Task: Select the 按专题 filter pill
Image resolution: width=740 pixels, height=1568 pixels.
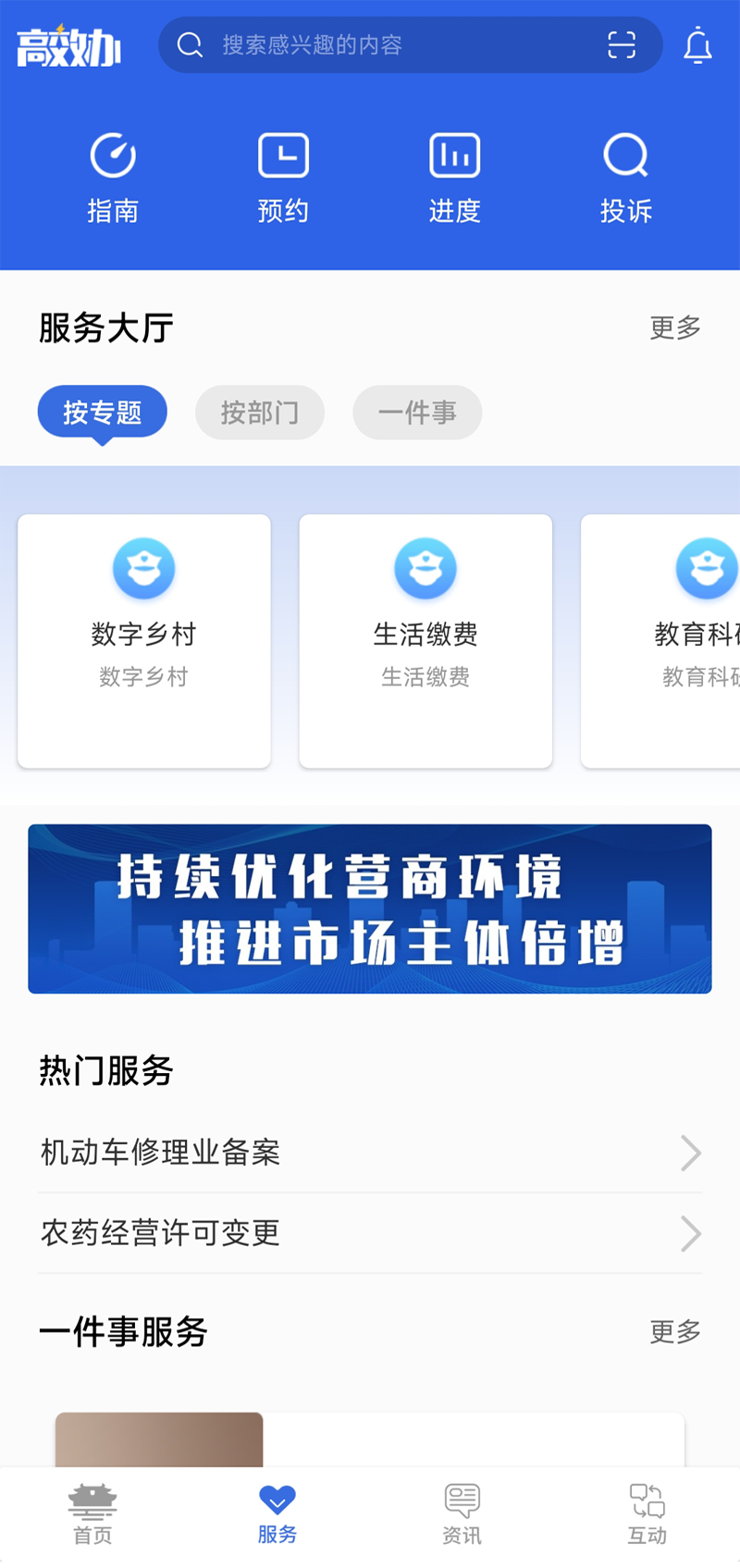Action: click(102, 411)
